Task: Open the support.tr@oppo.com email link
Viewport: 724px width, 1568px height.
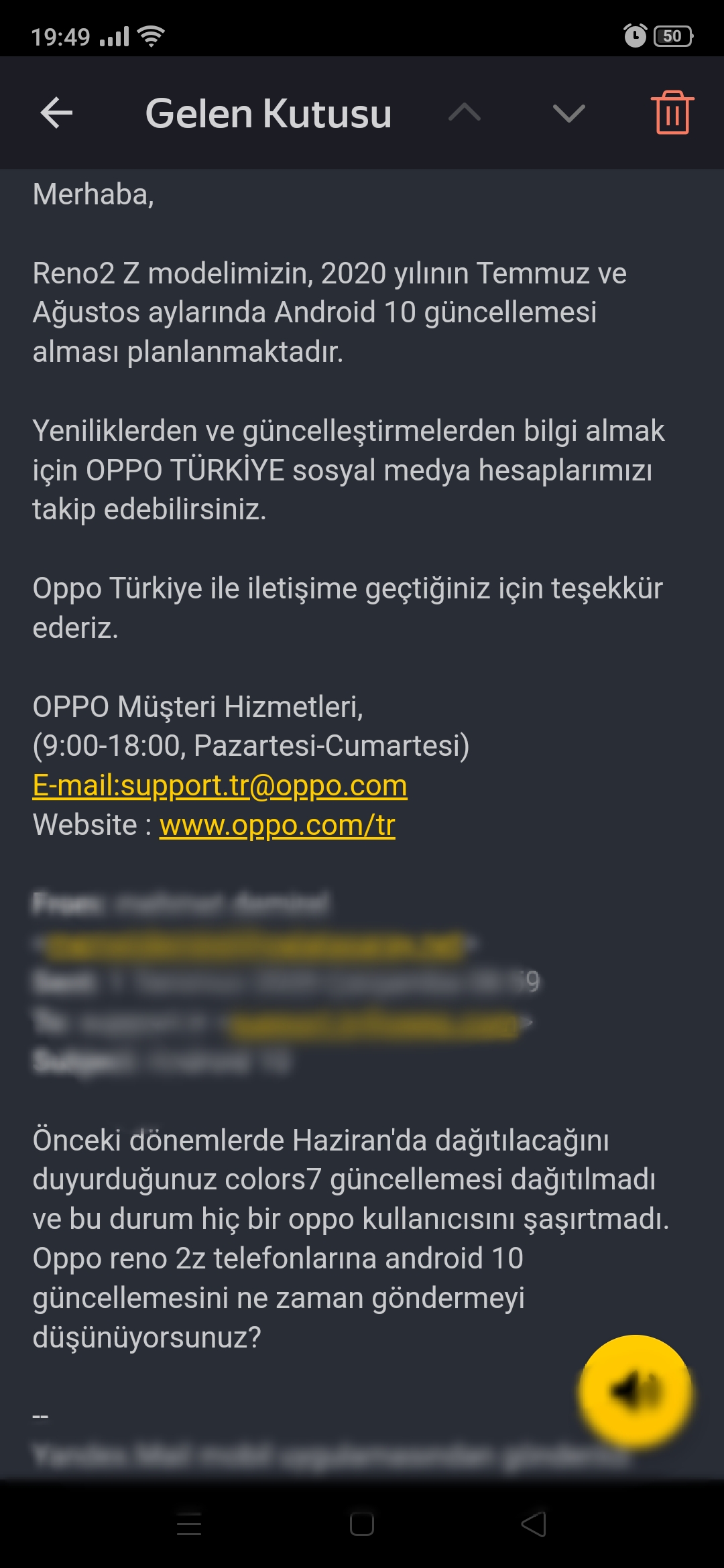Action: tap(220, 785)
